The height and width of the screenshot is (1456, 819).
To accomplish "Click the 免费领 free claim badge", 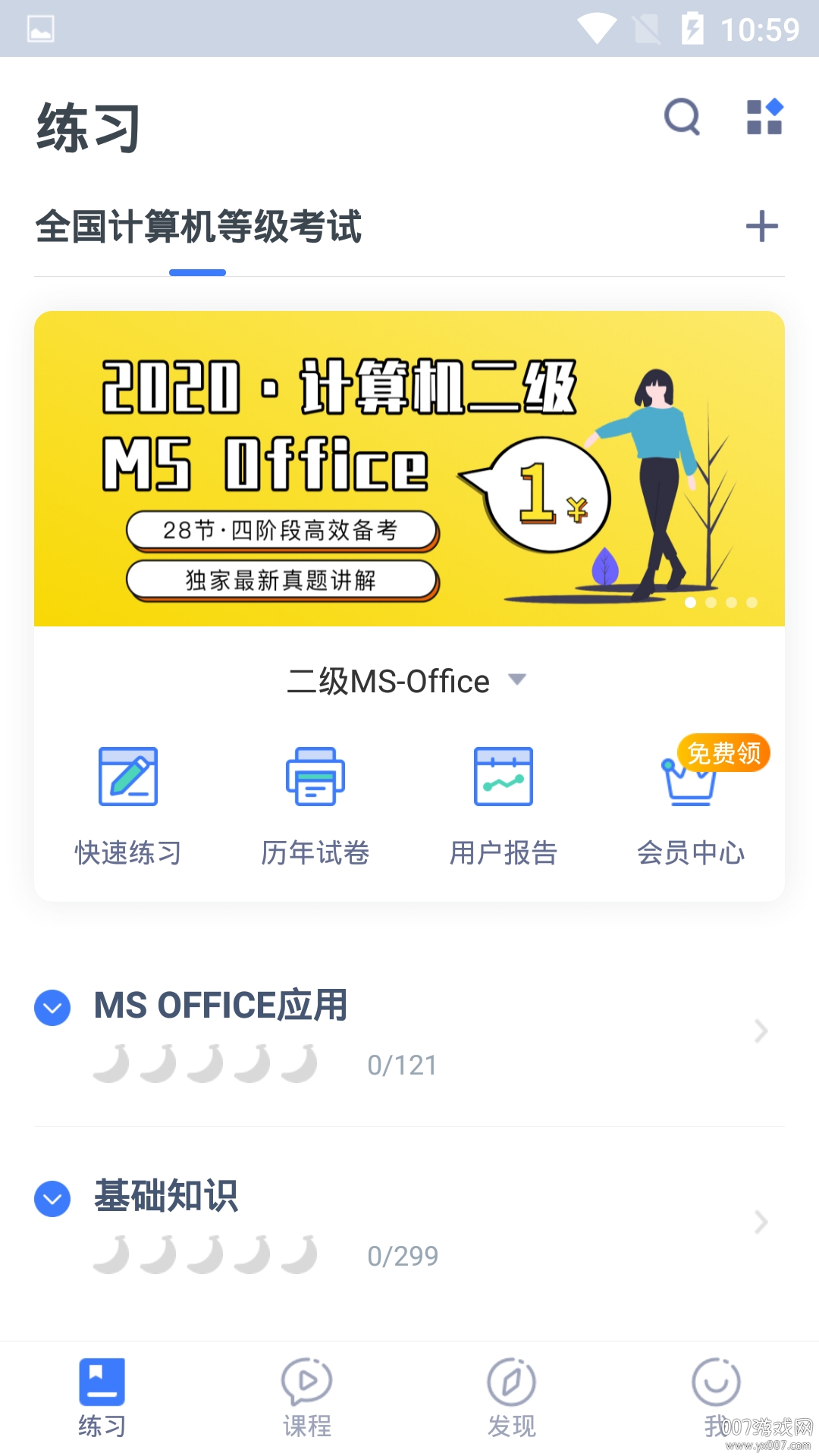I will click(x=724, y=753).
